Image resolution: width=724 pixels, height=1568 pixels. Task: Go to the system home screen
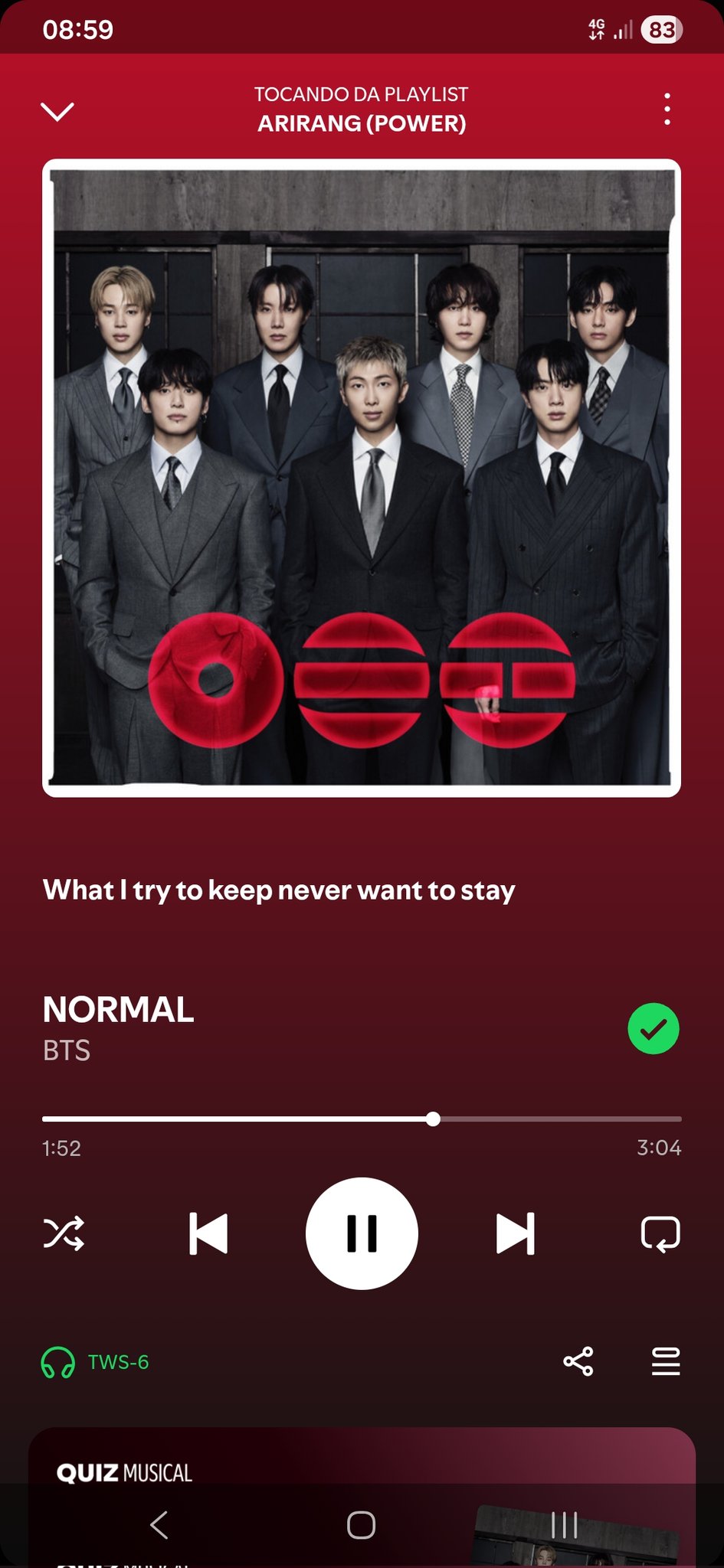coord(361,1525)
